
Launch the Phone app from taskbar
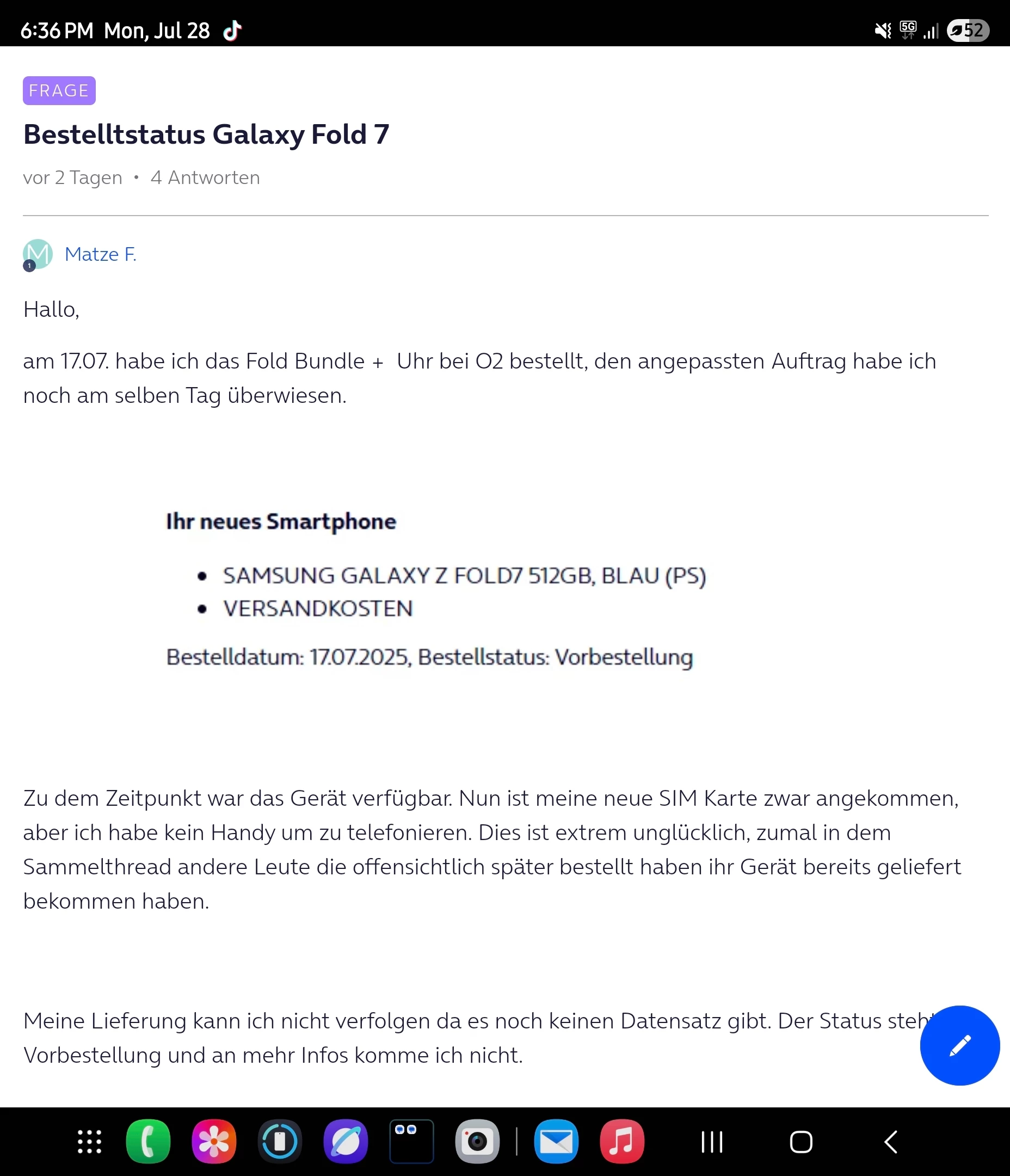[x=148, y=1141]
